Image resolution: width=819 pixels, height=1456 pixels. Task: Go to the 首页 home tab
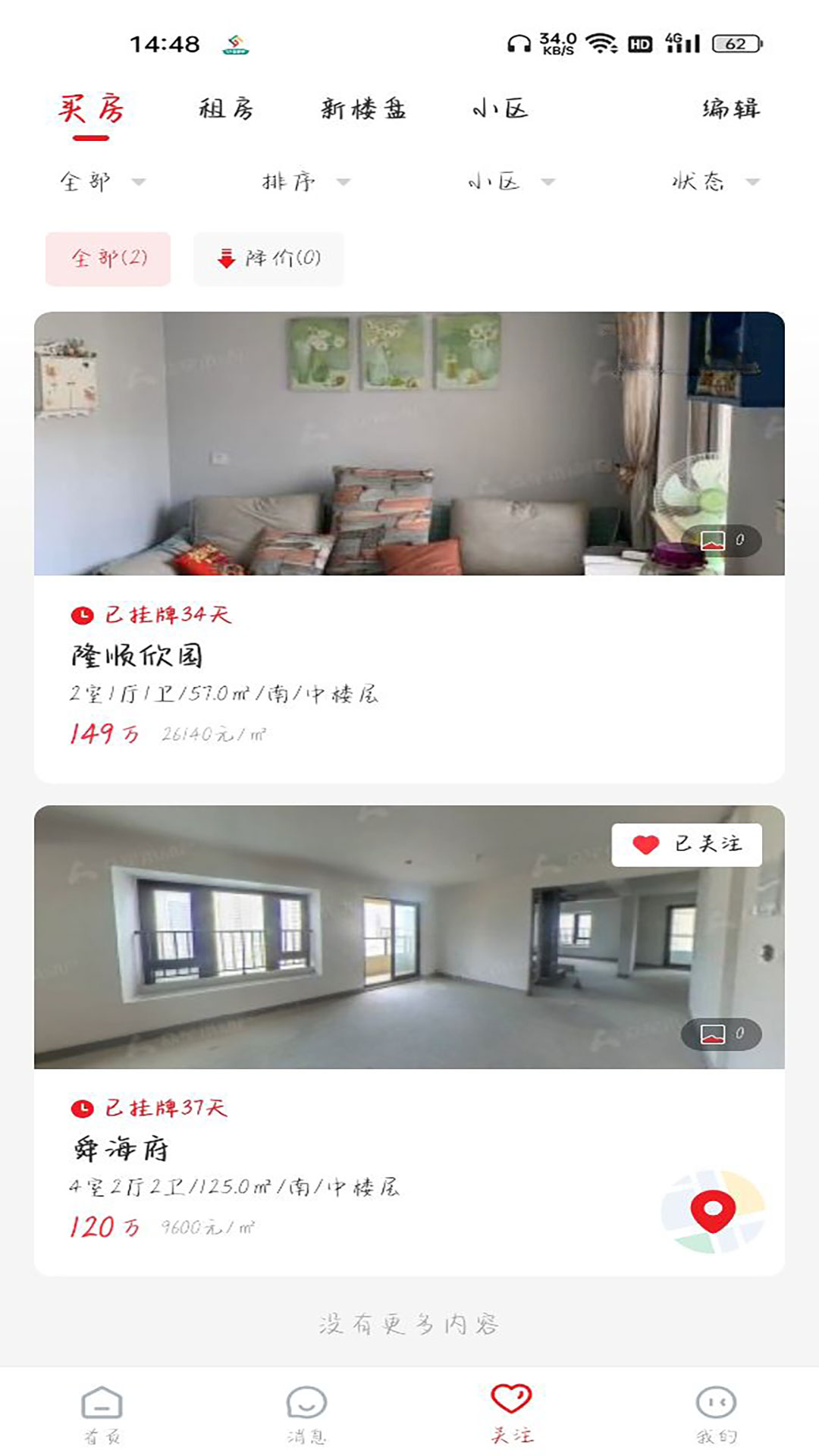pos(102,1414)
